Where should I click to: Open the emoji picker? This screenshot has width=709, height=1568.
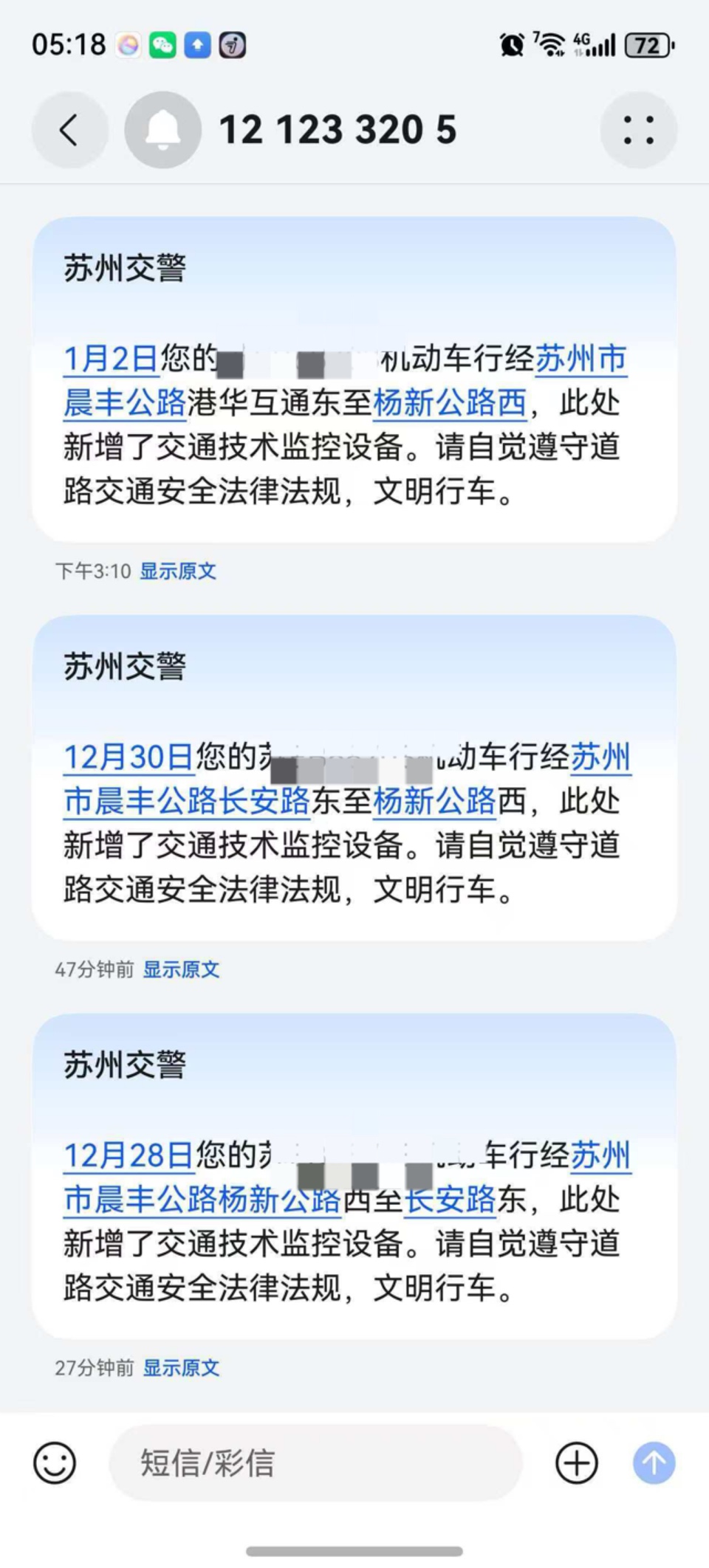[55, 1462]
